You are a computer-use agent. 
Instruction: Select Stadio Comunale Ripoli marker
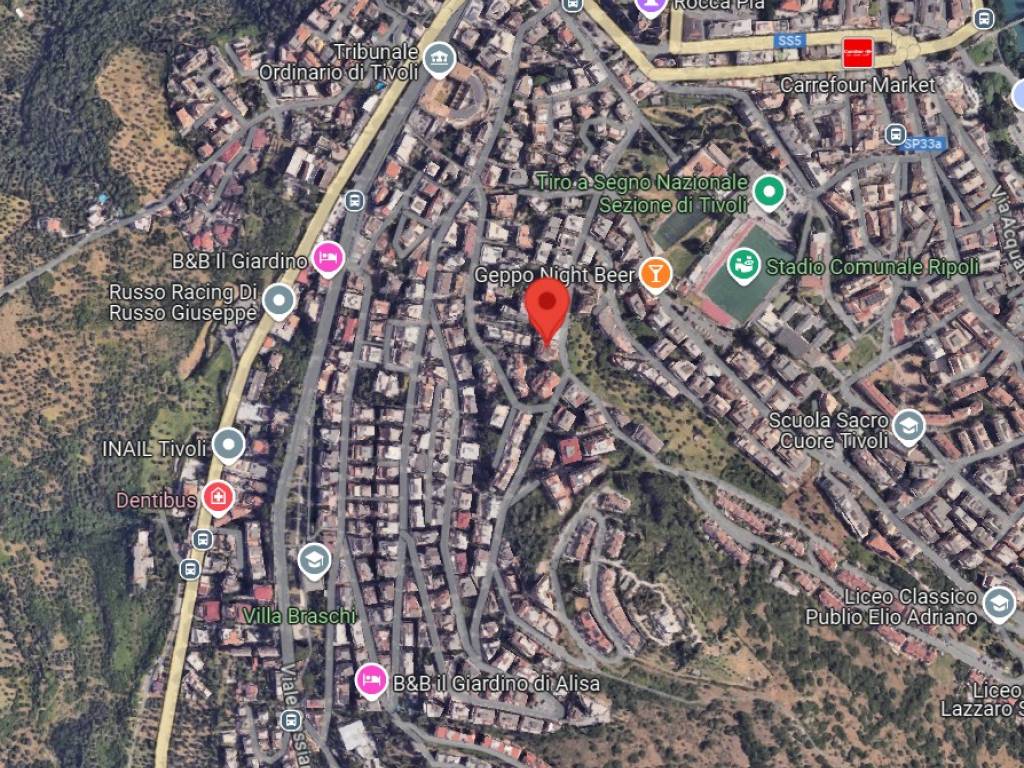click(x=742, y=267)
